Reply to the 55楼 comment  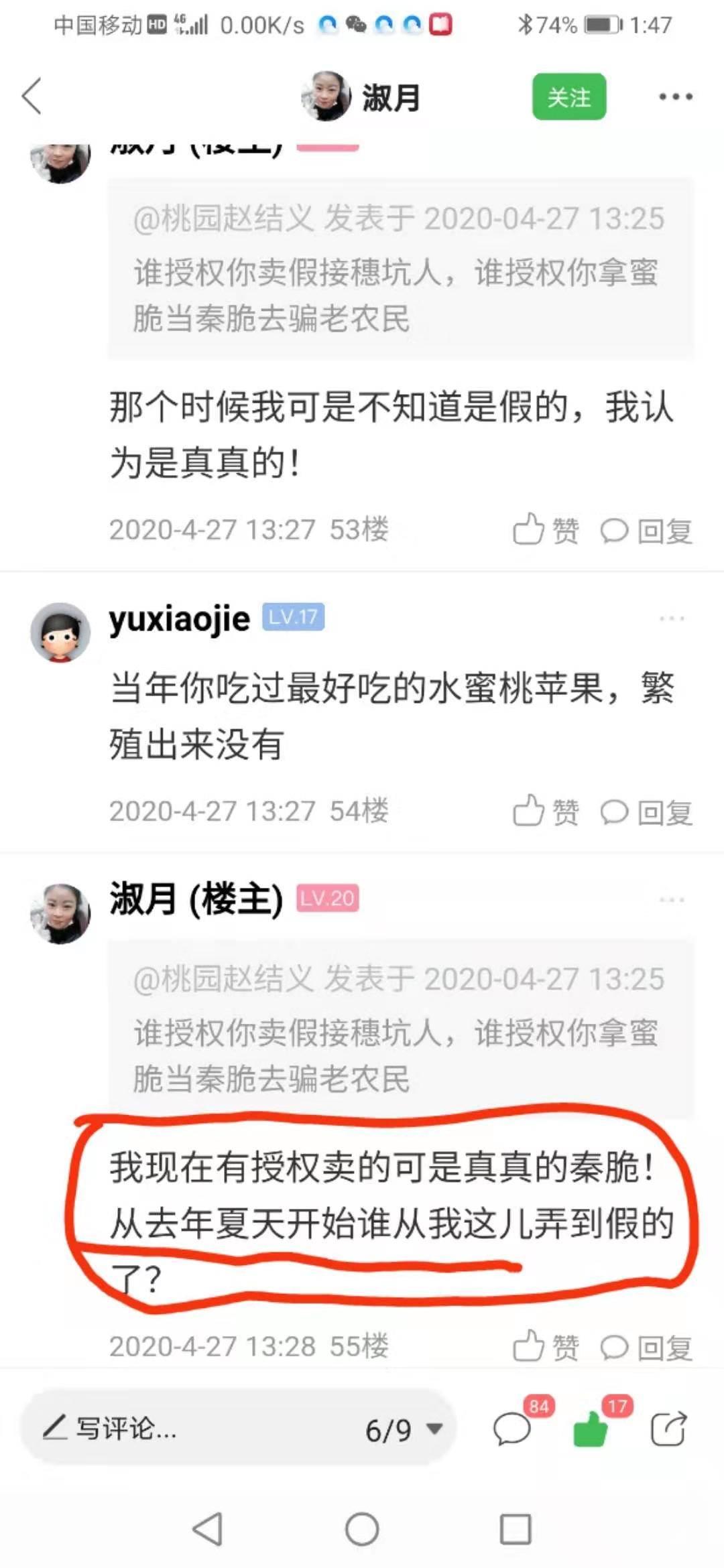pyautogui.click(x=646, y=1347)
